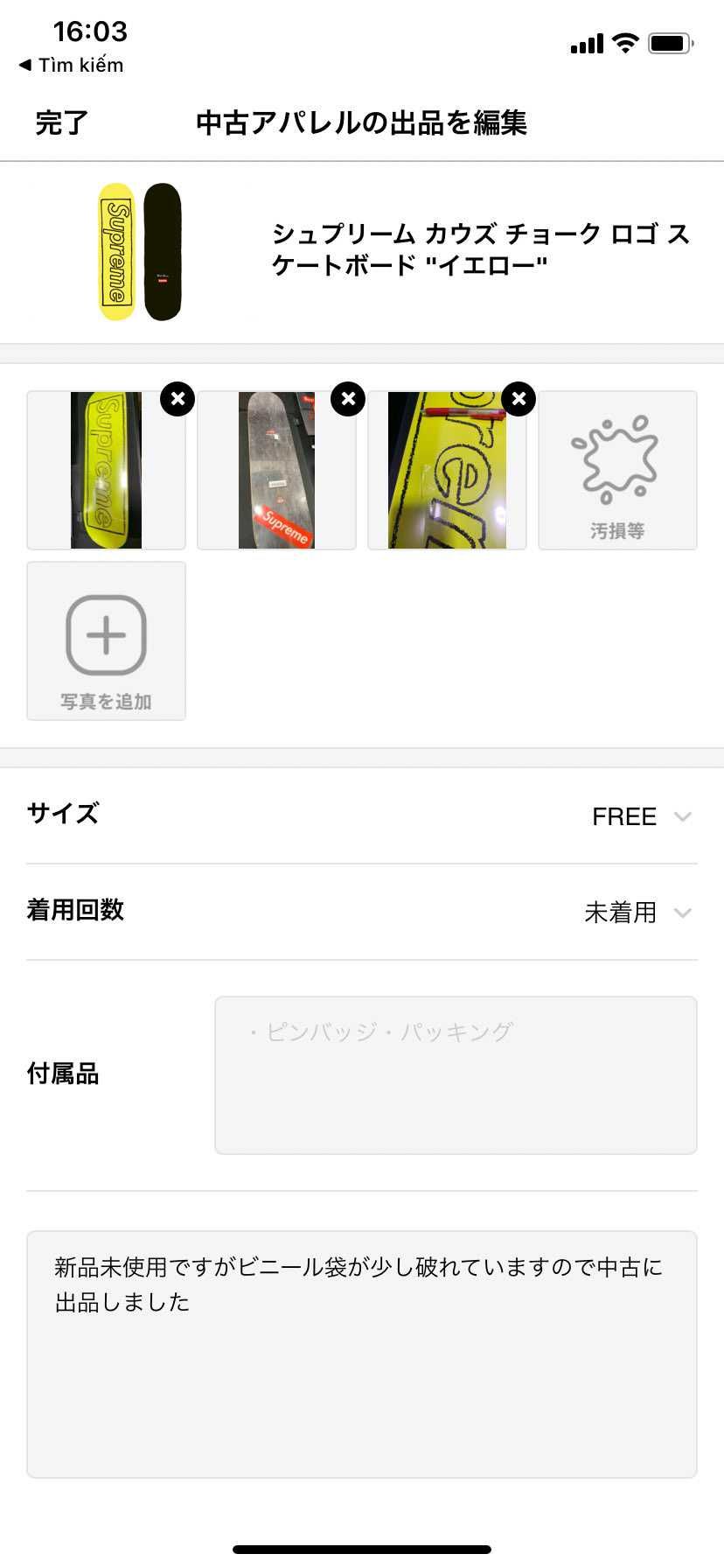Tap the X icon on the third close-up photo

tap(519, 398)
